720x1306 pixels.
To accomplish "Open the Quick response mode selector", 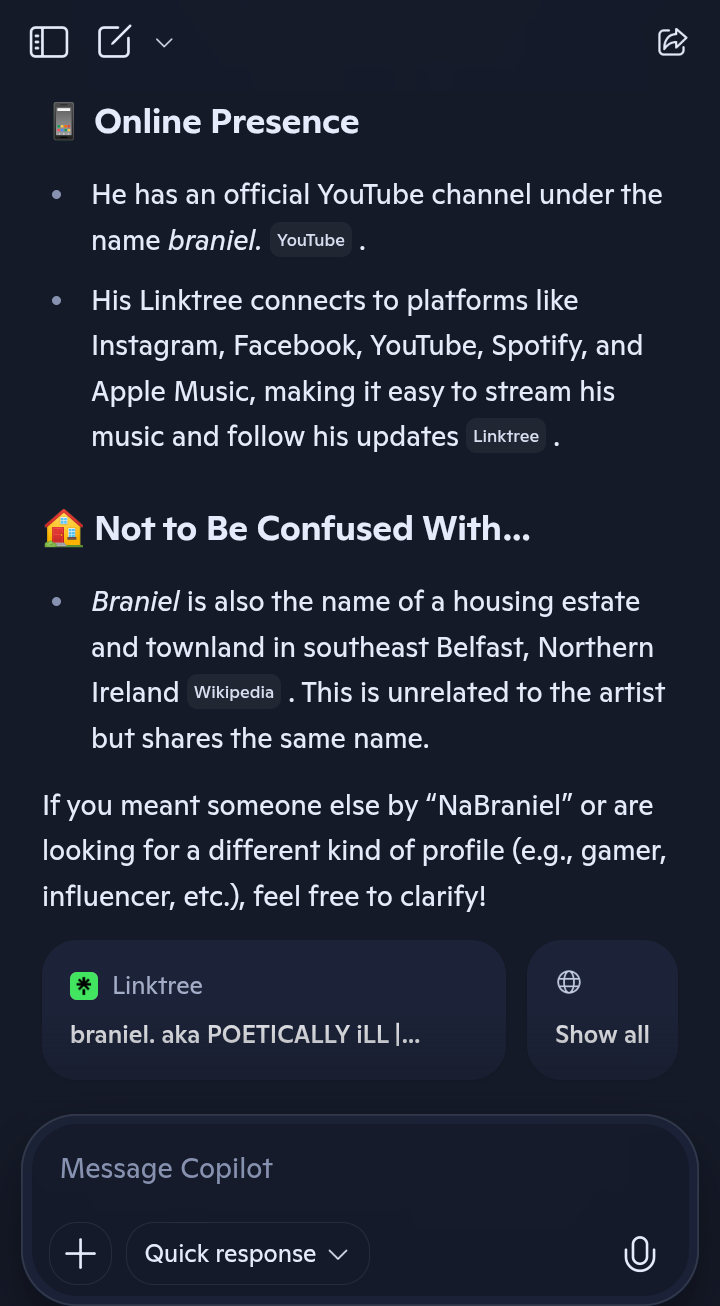I will tap(247, 1253).
